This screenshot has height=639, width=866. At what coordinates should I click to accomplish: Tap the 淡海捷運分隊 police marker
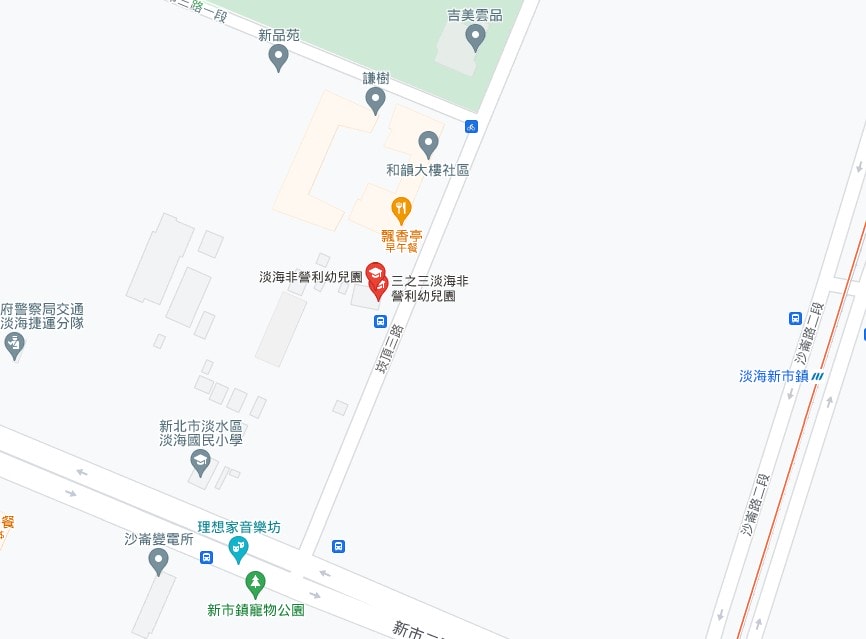point(14,345)
